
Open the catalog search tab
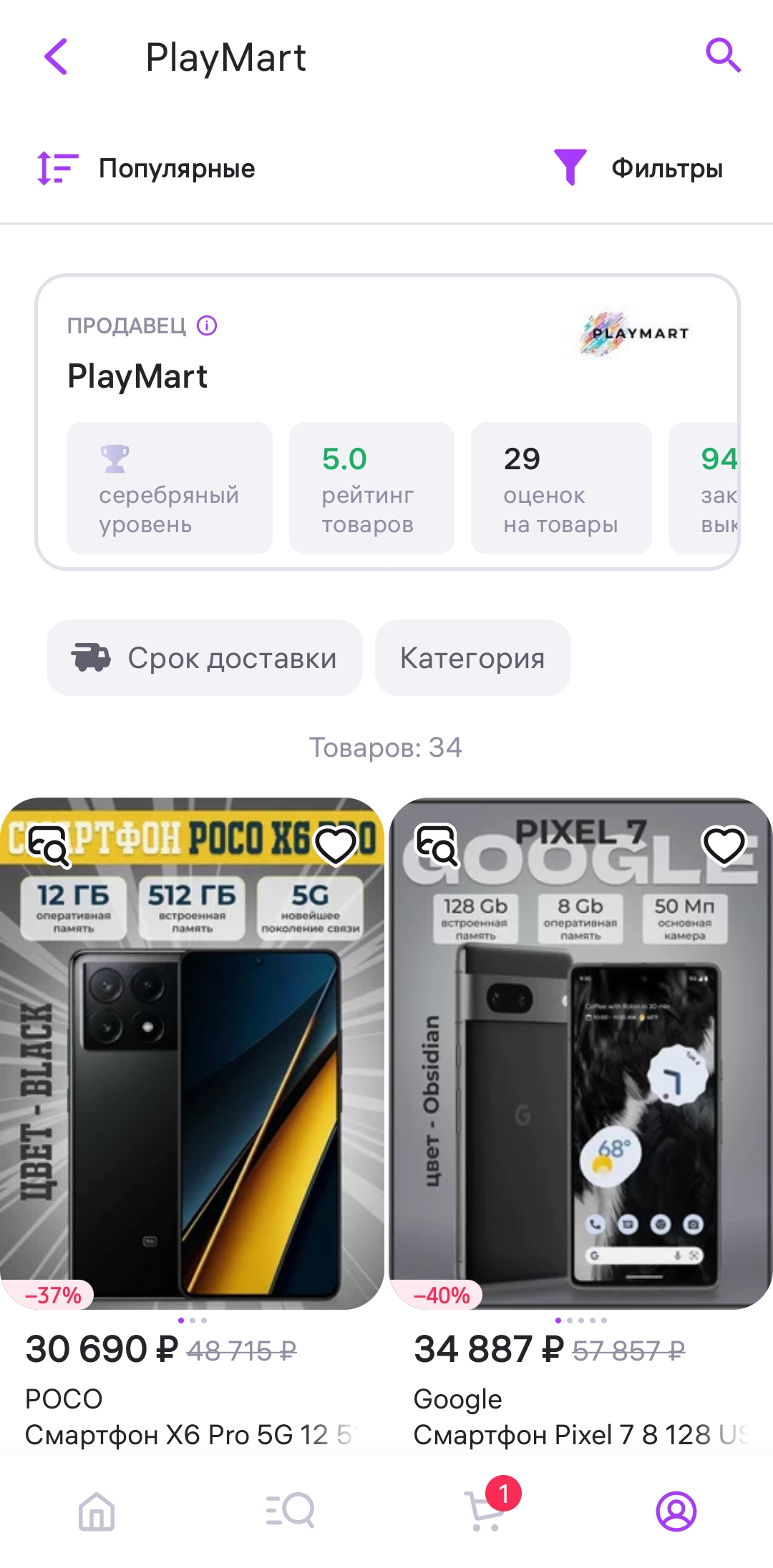pos(290,1511)
